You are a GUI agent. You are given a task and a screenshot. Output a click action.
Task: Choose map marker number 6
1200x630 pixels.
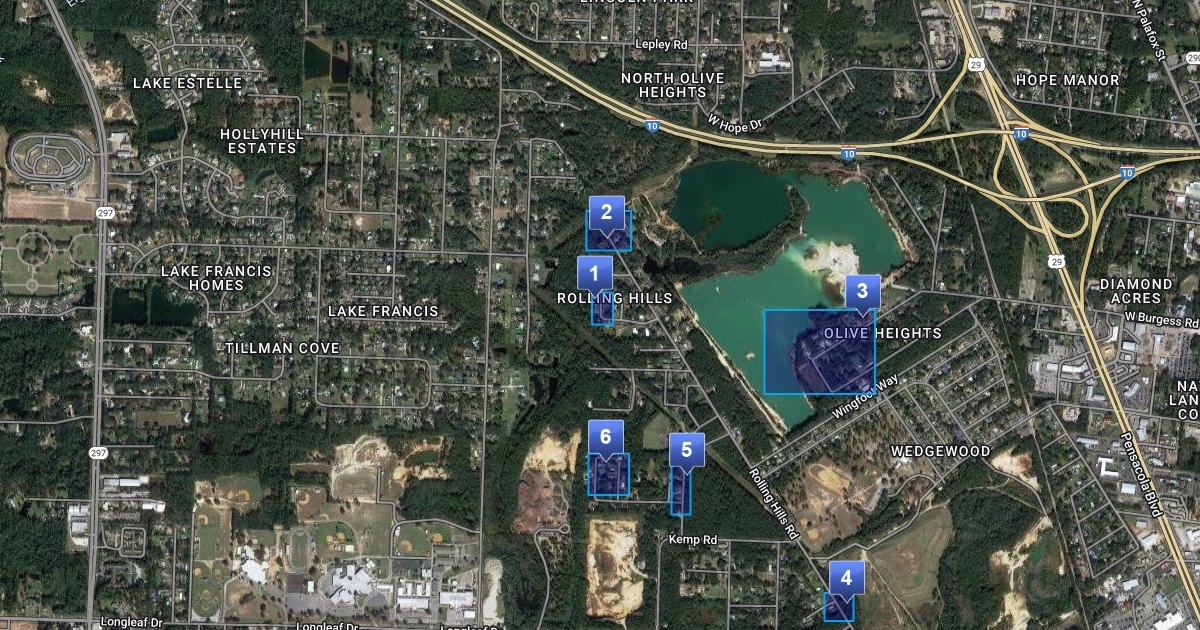tap(606, 438)
